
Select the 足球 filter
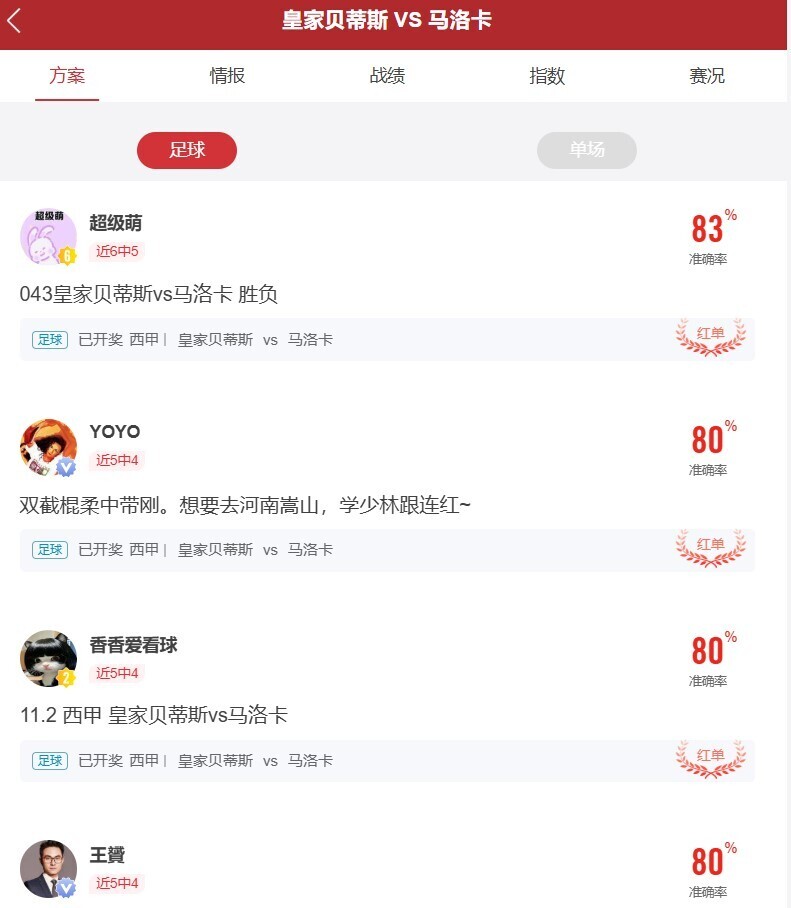click(187, 150)
